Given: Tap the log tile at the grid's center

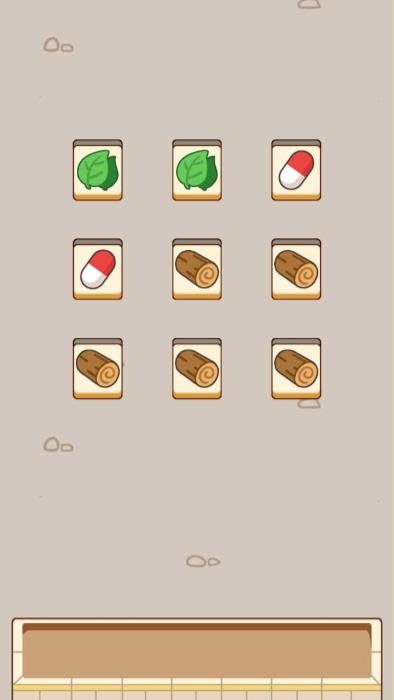Looking at the screenshot, I should click(197, 269).
